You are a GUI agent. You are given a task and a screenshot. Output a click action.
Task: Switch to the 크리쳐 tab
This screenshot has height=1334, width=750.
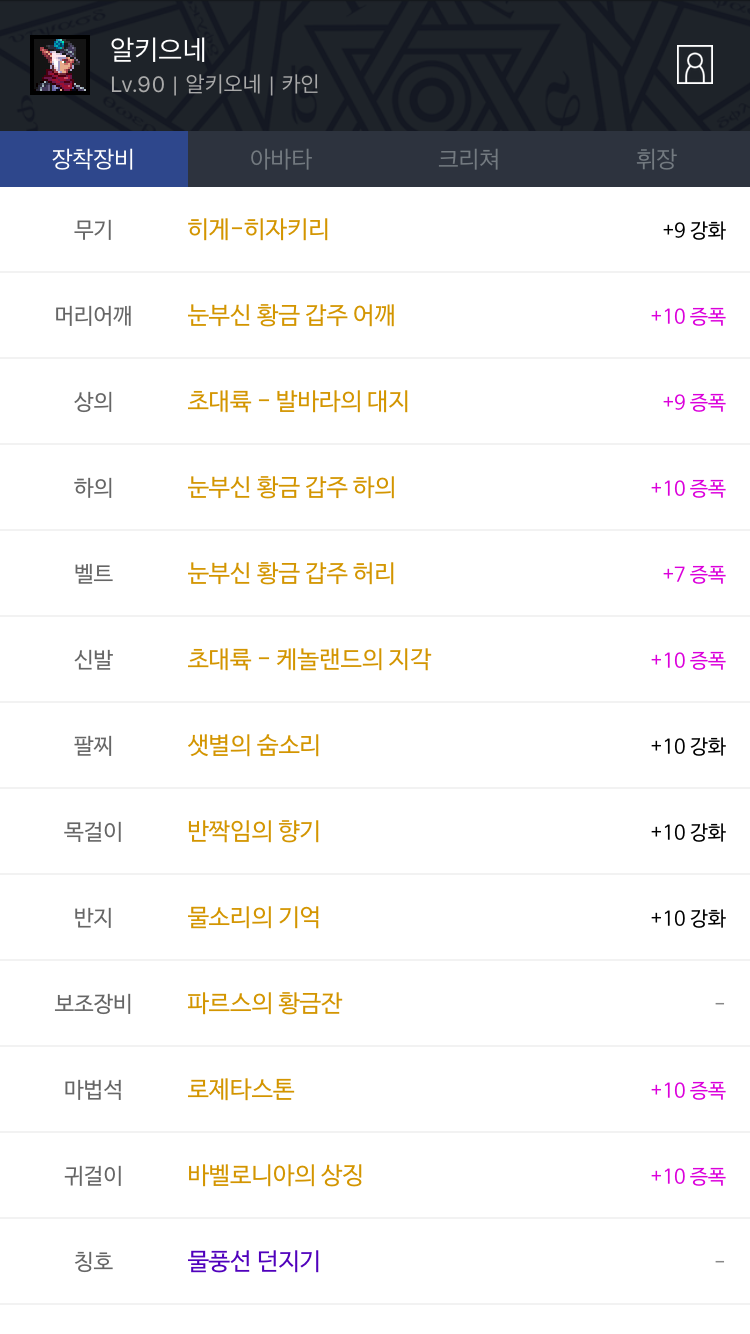468,159
